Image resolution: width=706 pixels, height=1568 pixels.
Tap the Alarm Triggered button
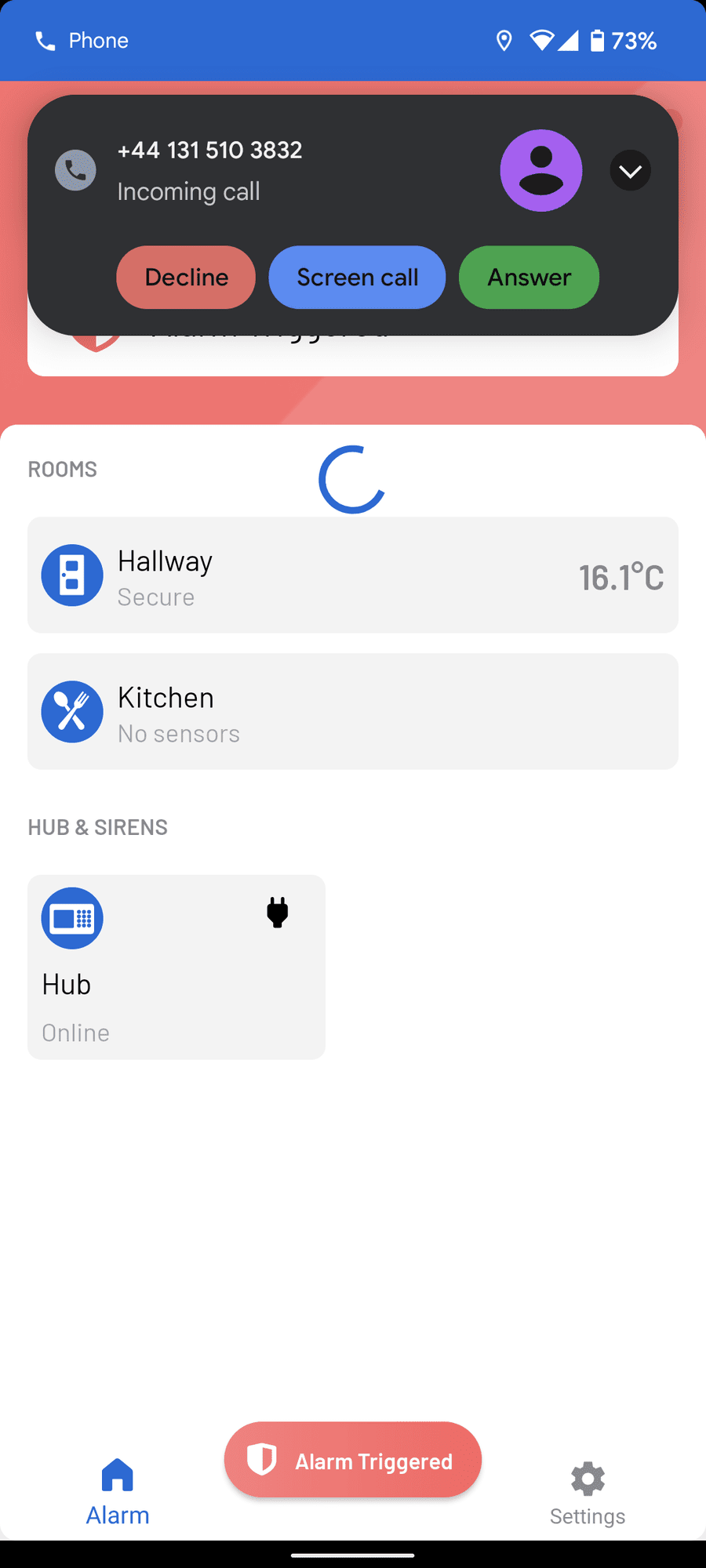coord(353,1460)
